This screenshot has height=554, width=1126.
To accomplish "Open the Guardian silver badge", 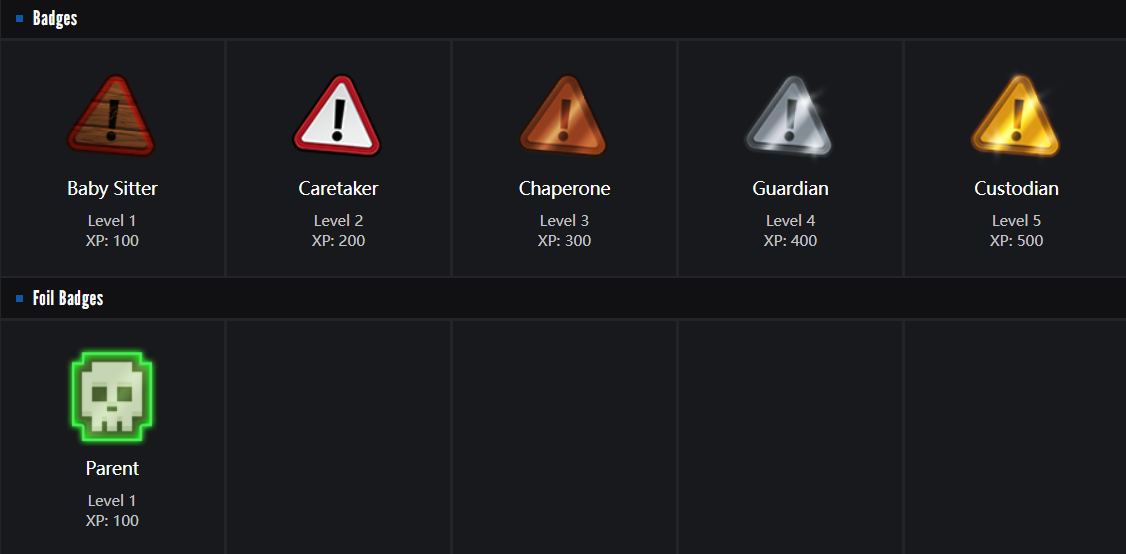I will coord(790,116).
